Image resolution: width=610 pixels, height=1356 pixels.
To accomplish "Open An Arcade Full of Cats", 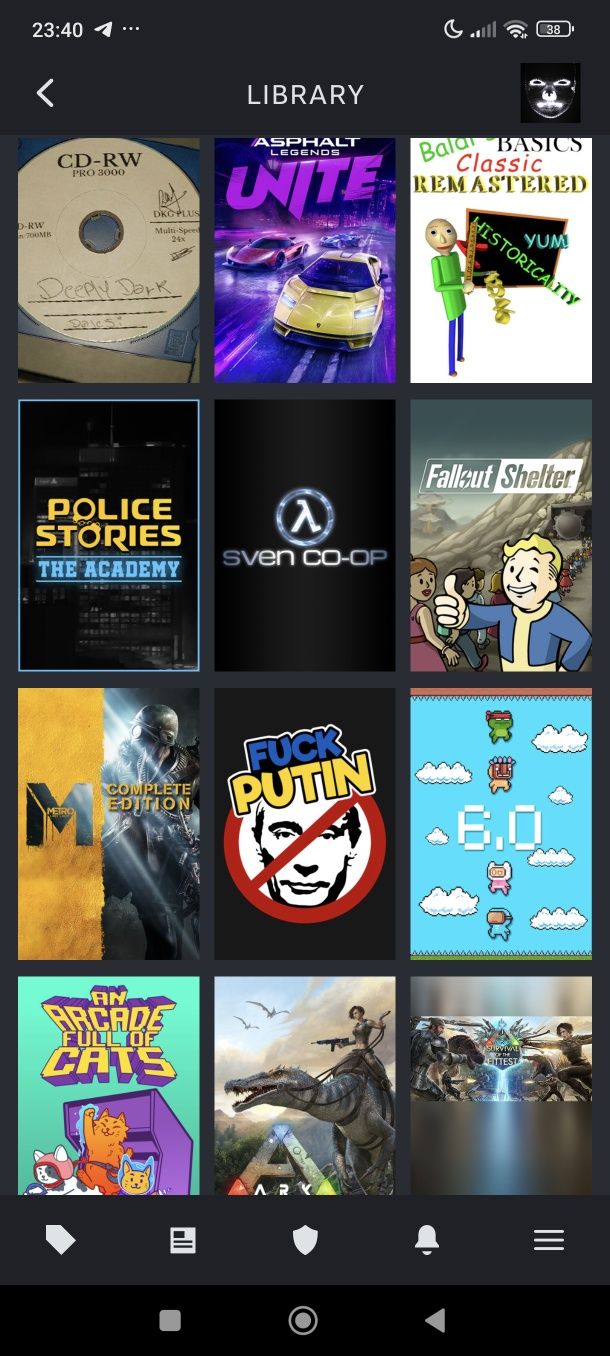I will click(108, 1085).
